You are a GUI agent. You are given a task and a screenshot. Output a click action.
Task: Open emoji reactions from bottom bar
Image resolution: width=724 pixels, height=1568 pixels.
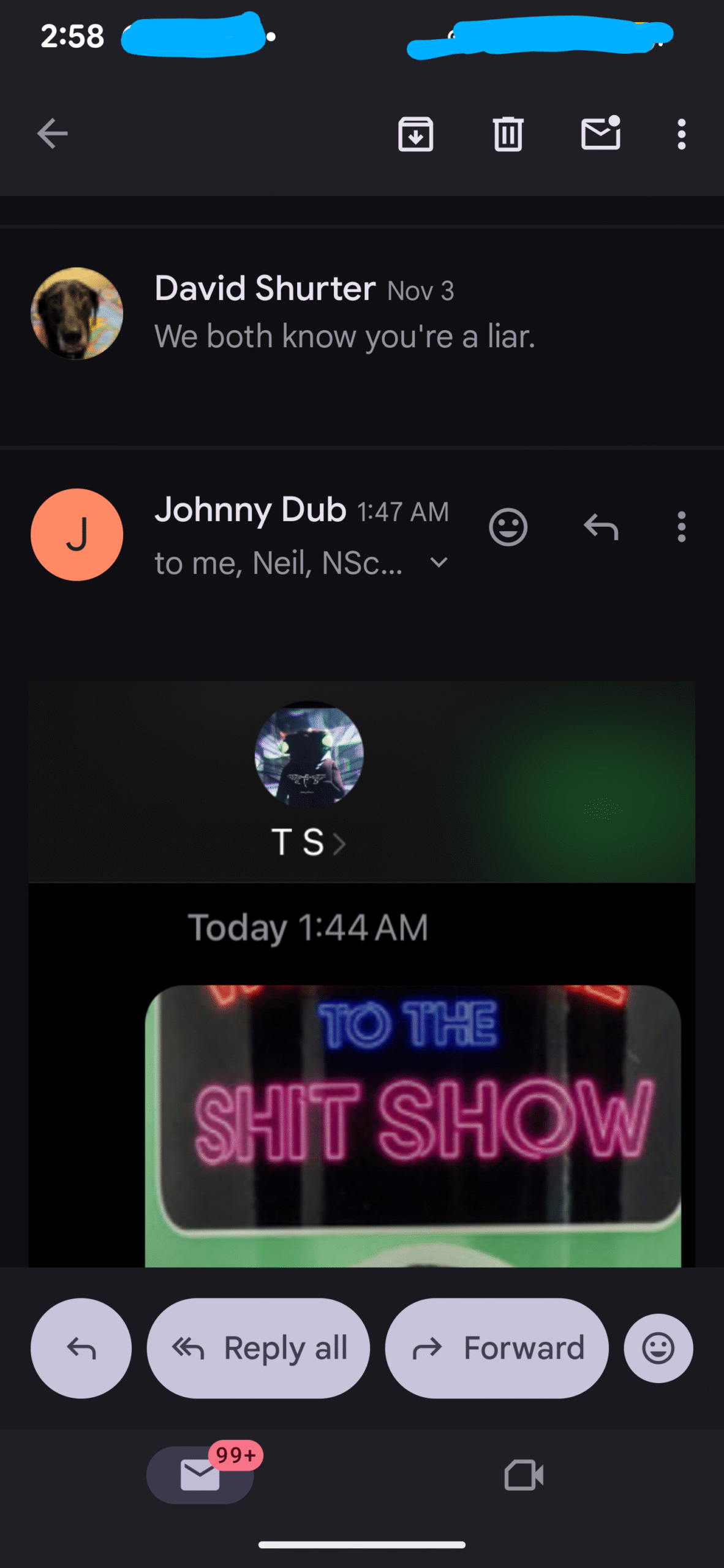[x=658, y=1348]
